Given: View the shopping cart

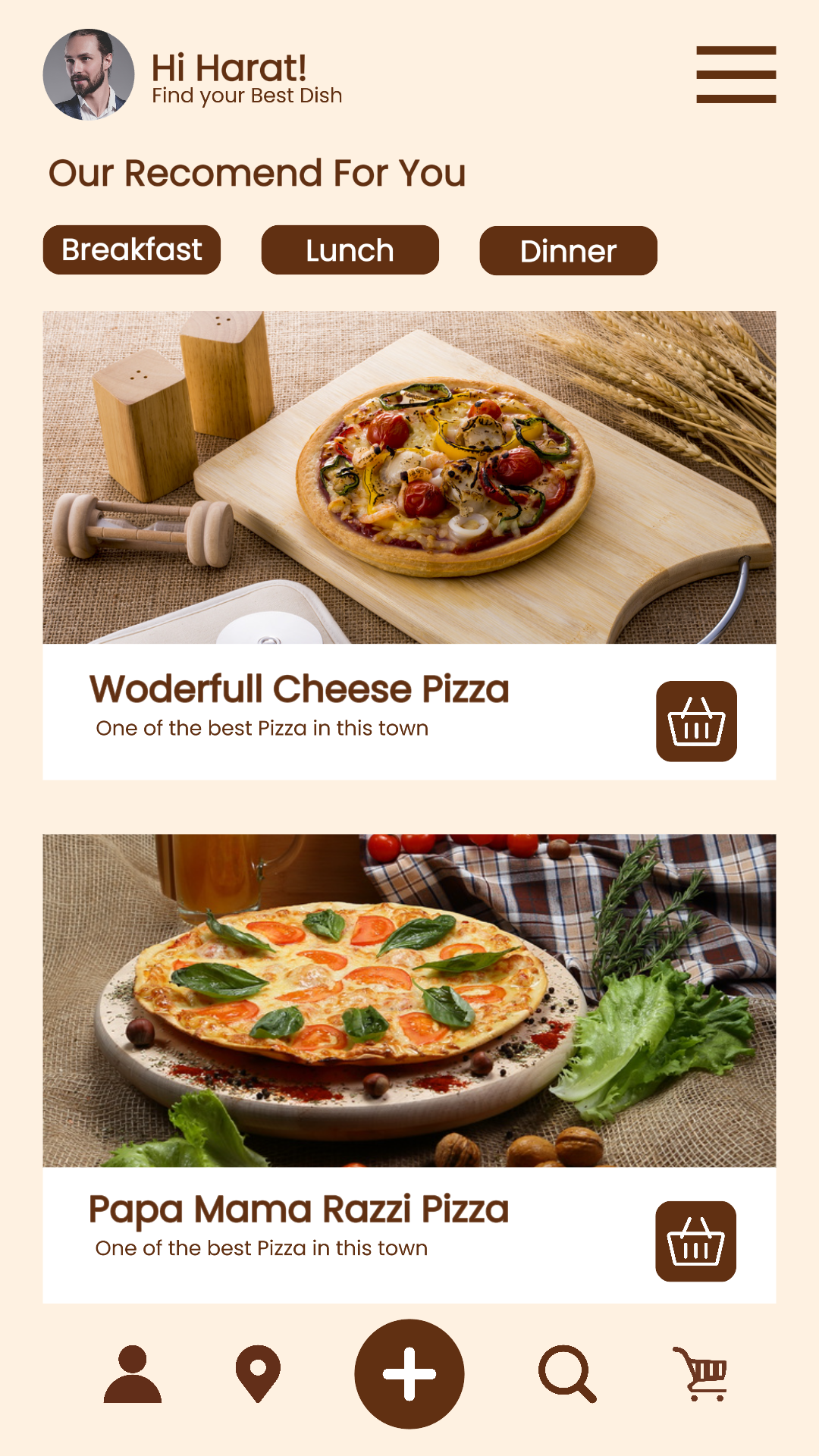Looking at the screenshot, I should (701, 1374).
